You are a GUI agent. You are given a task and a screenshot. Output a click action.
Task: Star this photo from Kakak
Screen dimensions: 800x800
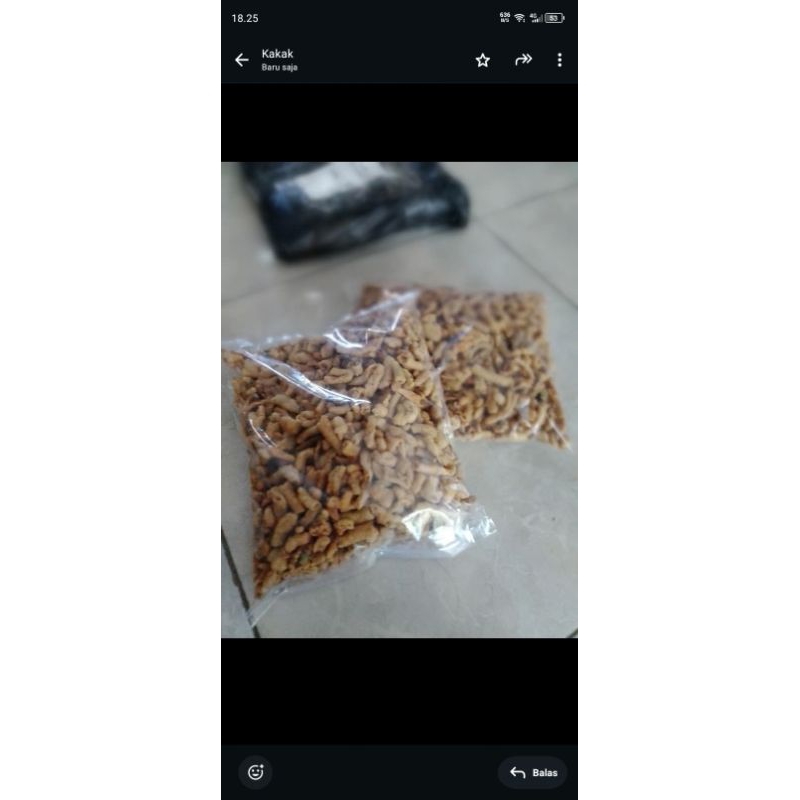pyautogui.click(x=483, y=60)
